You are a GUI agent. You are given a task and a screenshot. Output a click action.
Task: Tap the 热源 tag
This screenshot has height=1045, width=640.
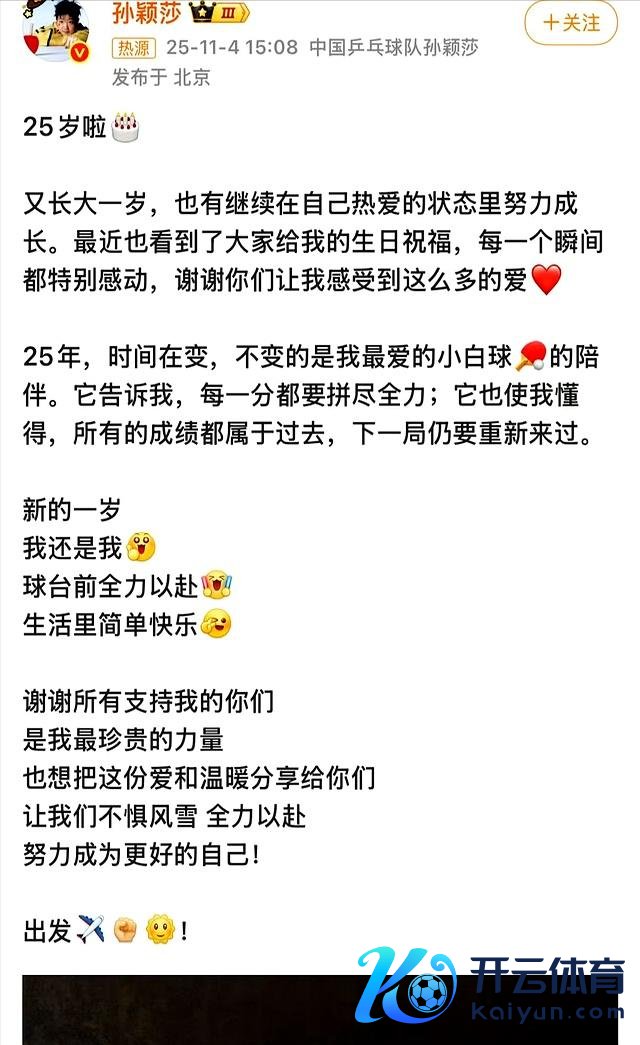point(134,47)
